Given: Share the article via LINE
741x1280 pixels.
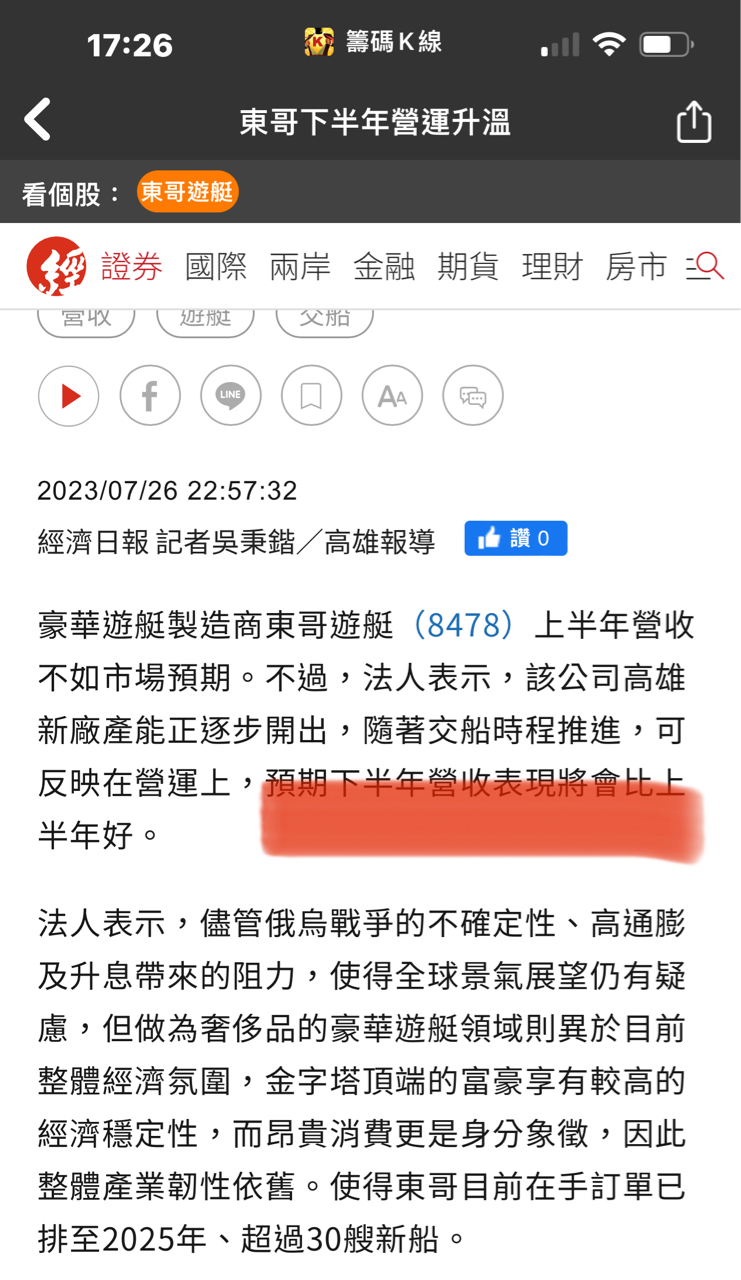Looking at the screenshot, I should [x=231, y=396].
